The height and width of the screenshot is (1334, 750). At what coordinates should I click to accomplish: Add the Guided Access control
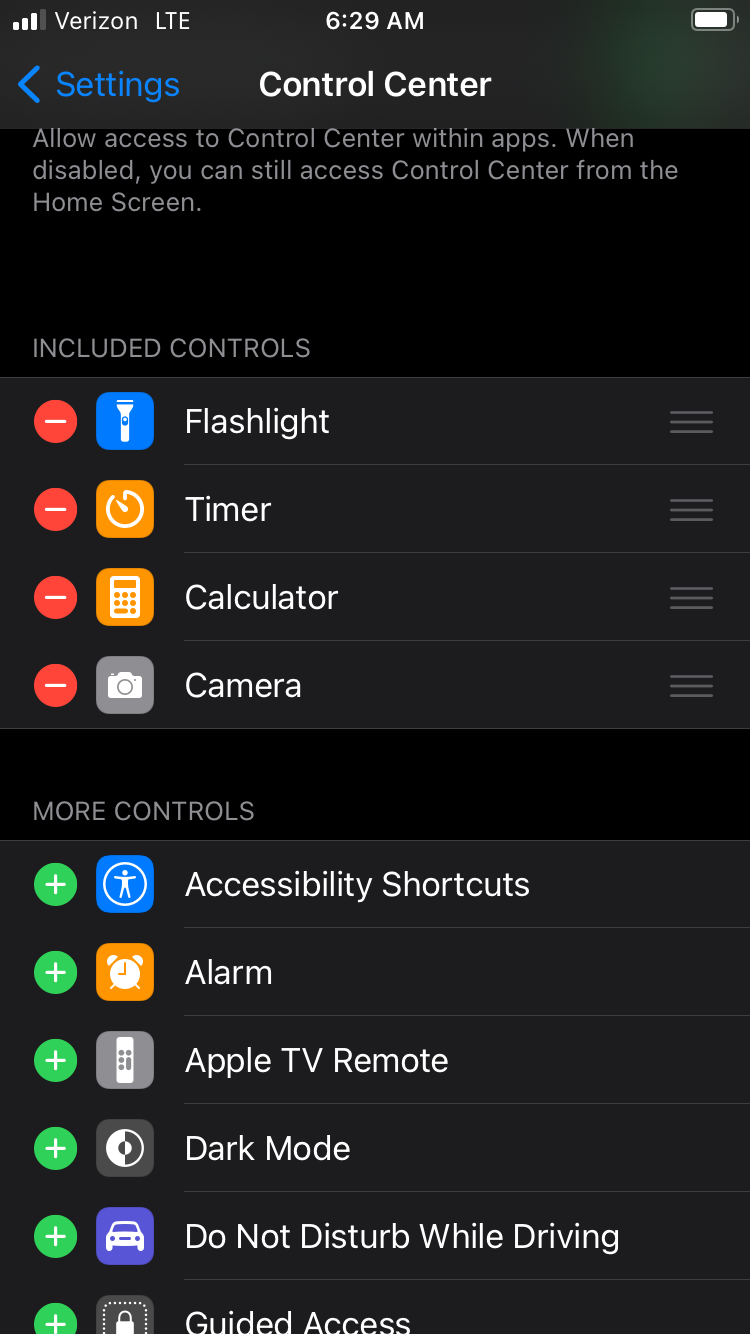[56, 1320]
